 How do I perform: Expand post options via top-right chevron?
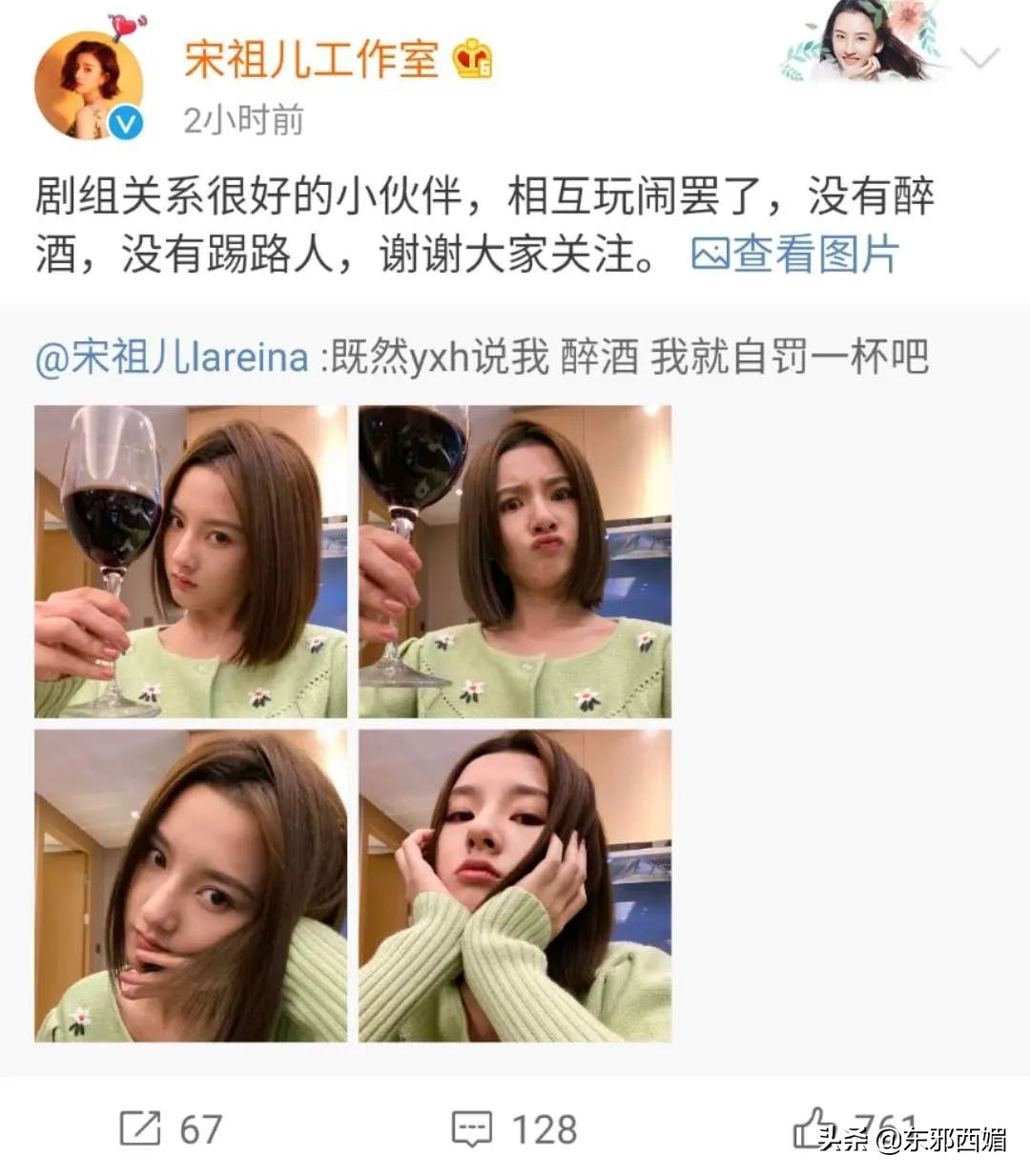click(x=980, y=57)
